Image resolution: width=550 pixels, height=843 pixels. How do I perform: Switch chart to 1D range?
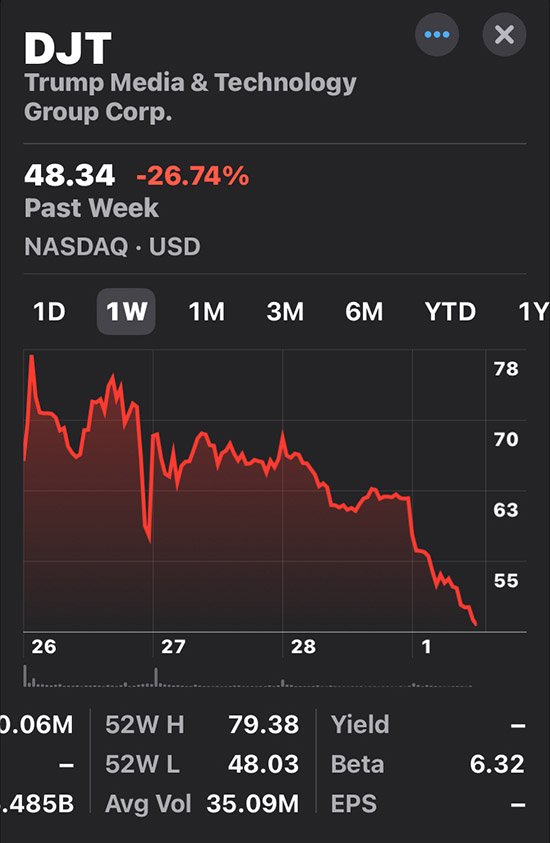click(49, 312)
